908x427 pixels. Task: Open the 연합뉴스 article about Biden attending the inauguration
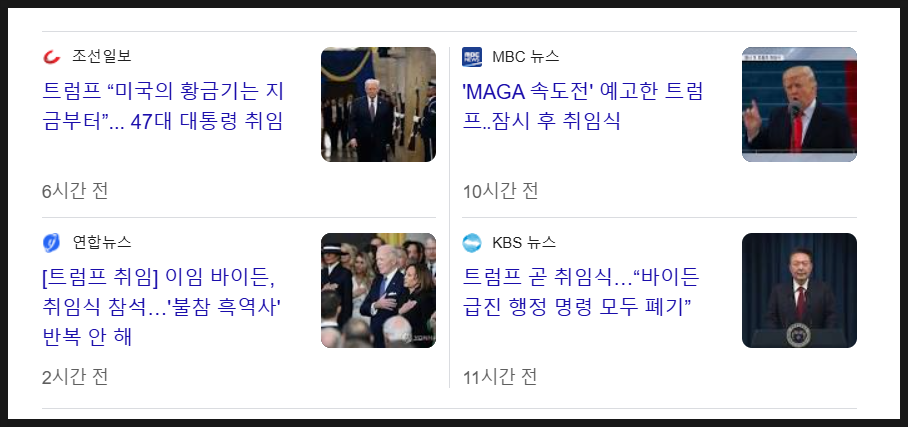162,305
